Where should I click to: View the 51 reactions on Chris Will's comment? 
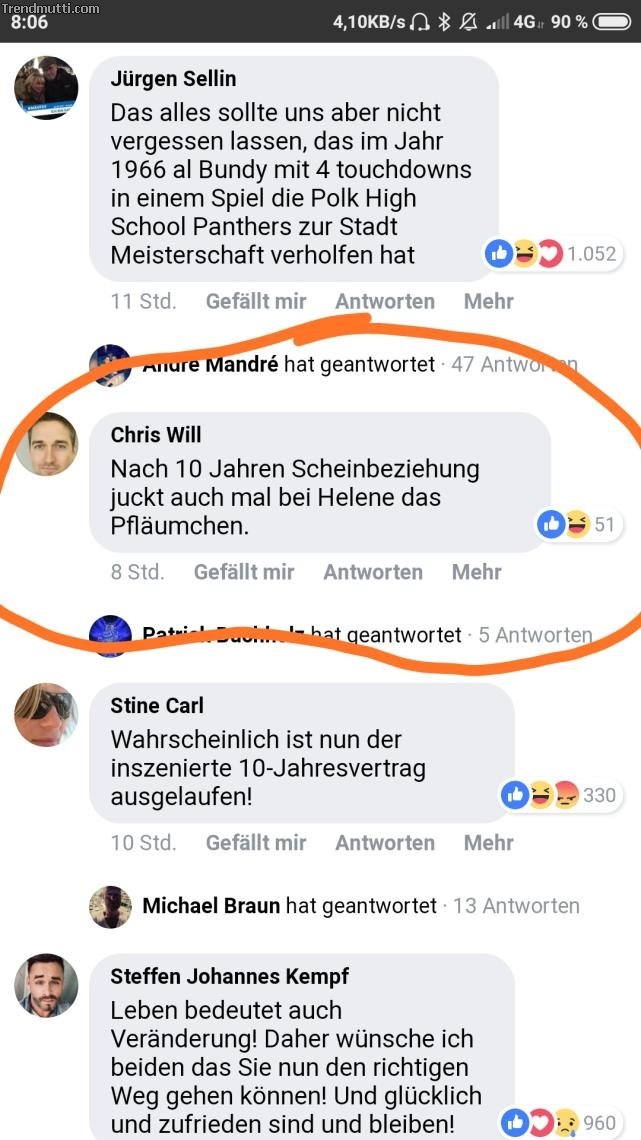578,523
